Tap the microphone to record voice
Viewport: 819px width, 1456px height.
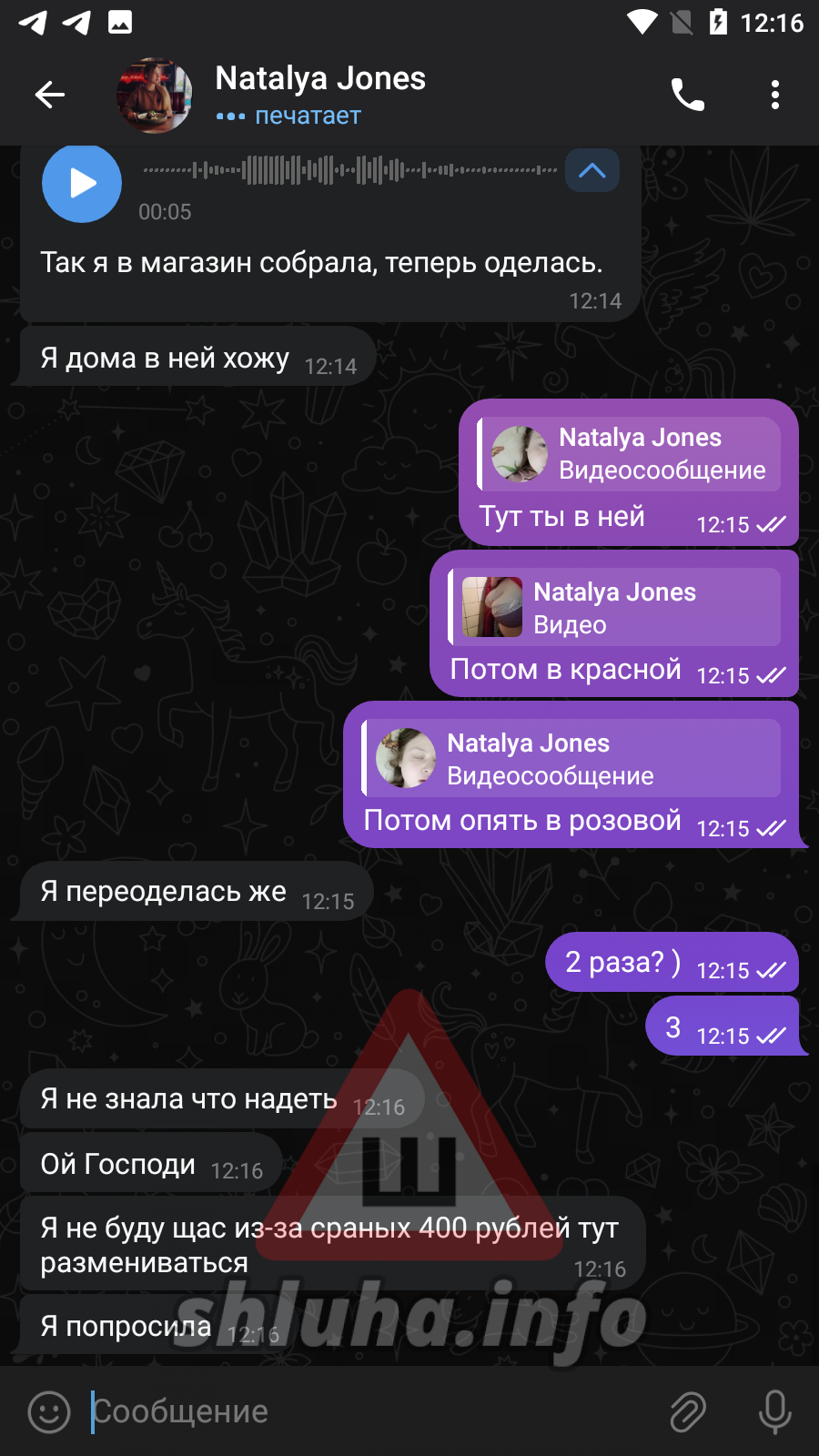click(774, 1412)
